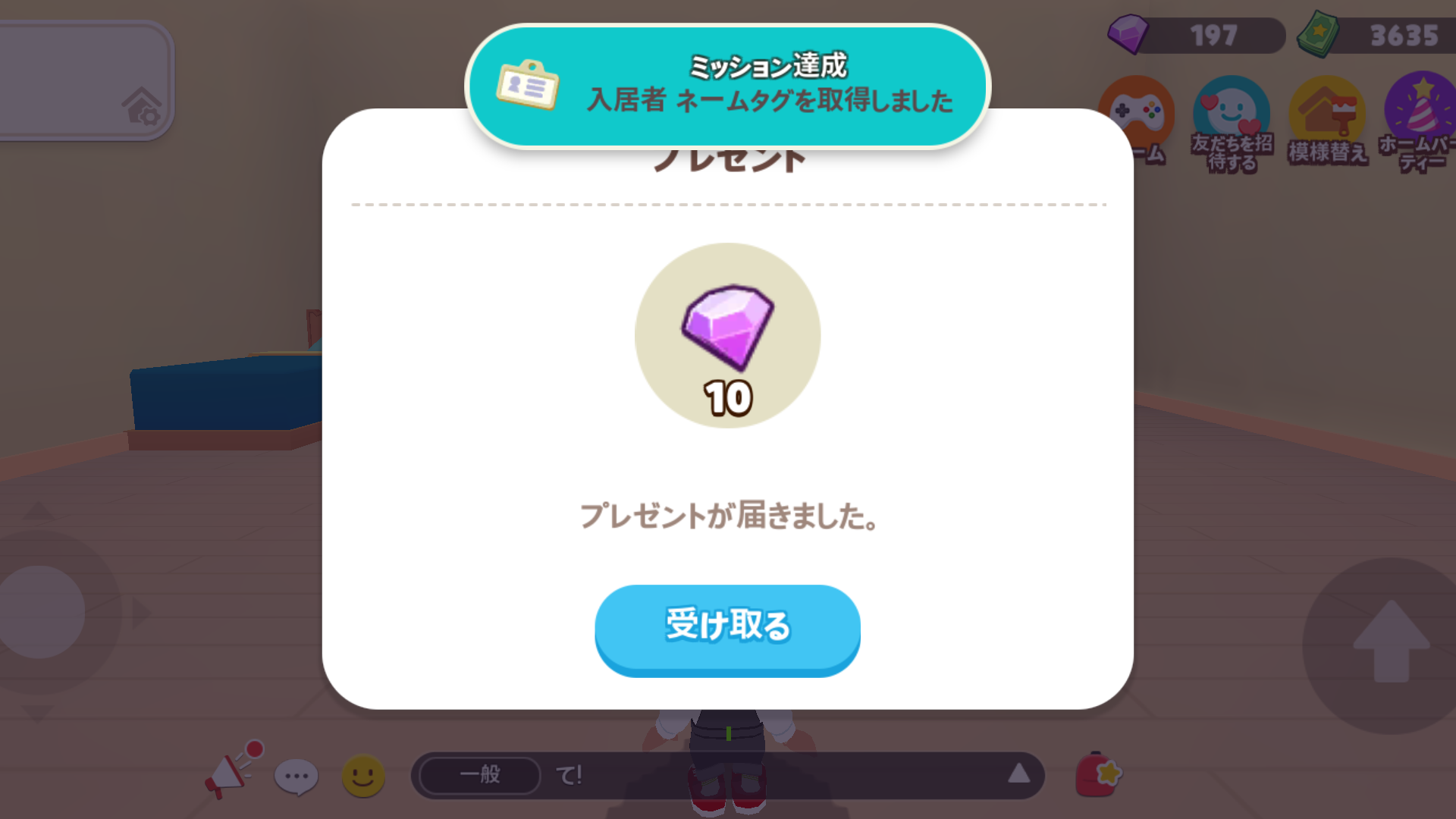The image size is (1456, 819).
Task: Open the 一般 chat channel selector
Action: tap(480, 775)
